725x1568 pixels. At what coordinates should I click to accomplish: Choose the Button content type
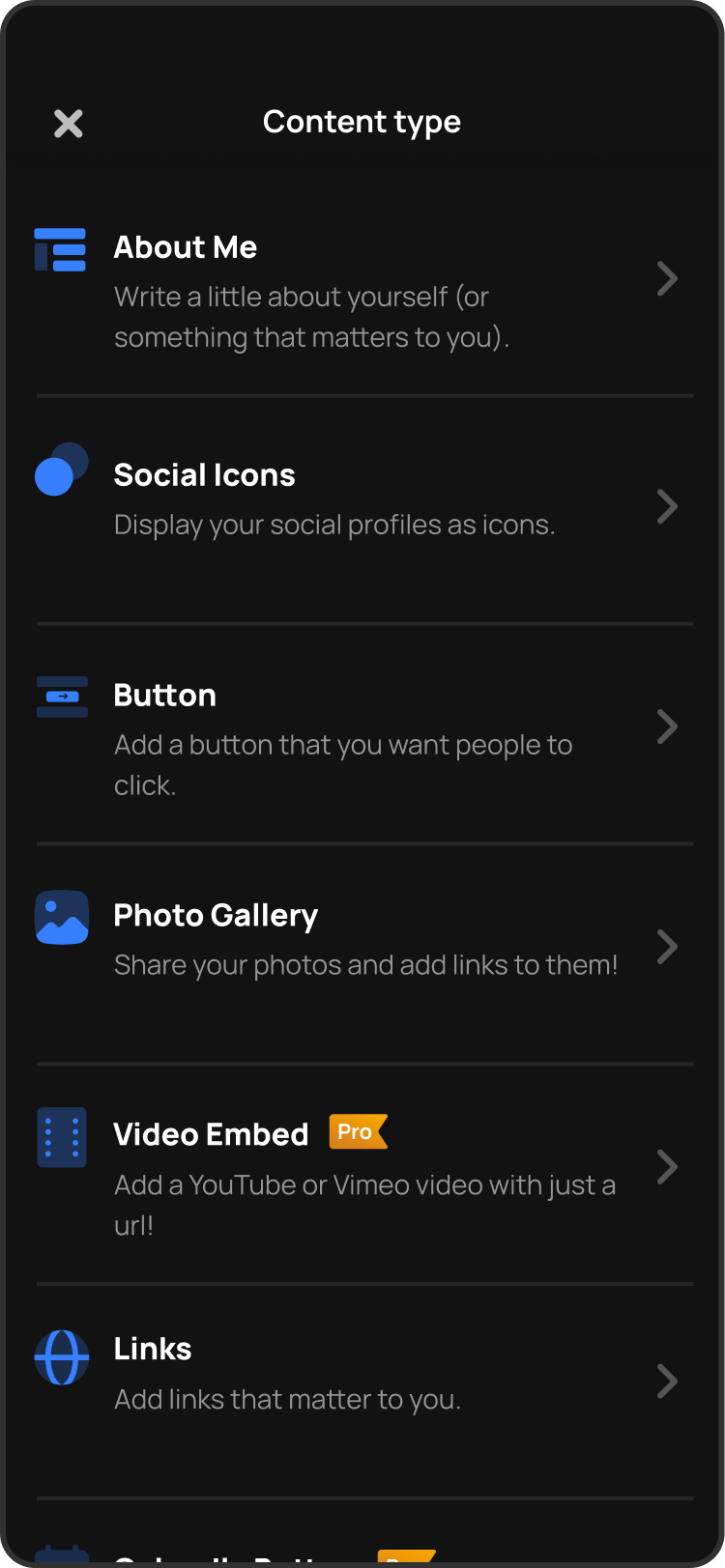pos(362,736)
